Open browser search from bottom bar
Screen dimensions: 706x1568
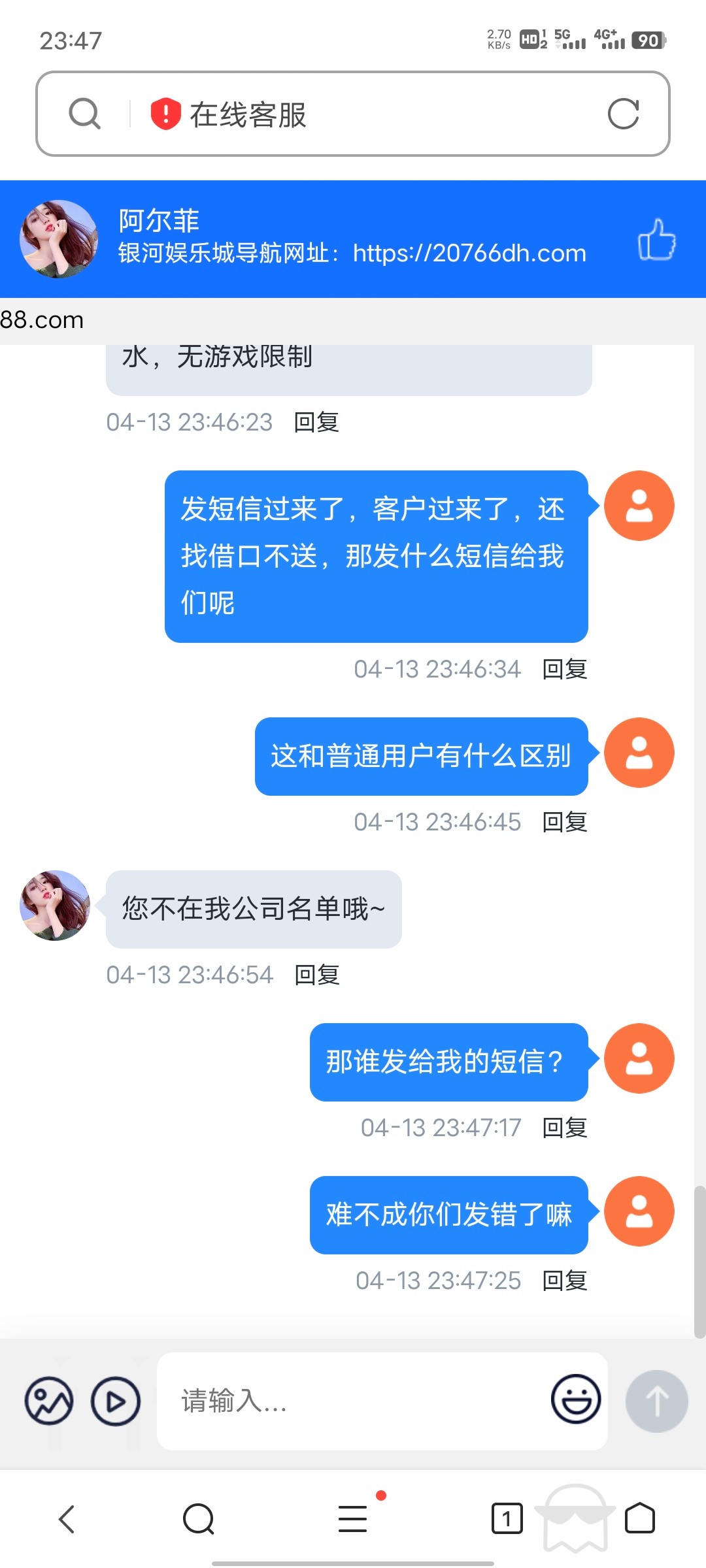(x=199, y=1519)
